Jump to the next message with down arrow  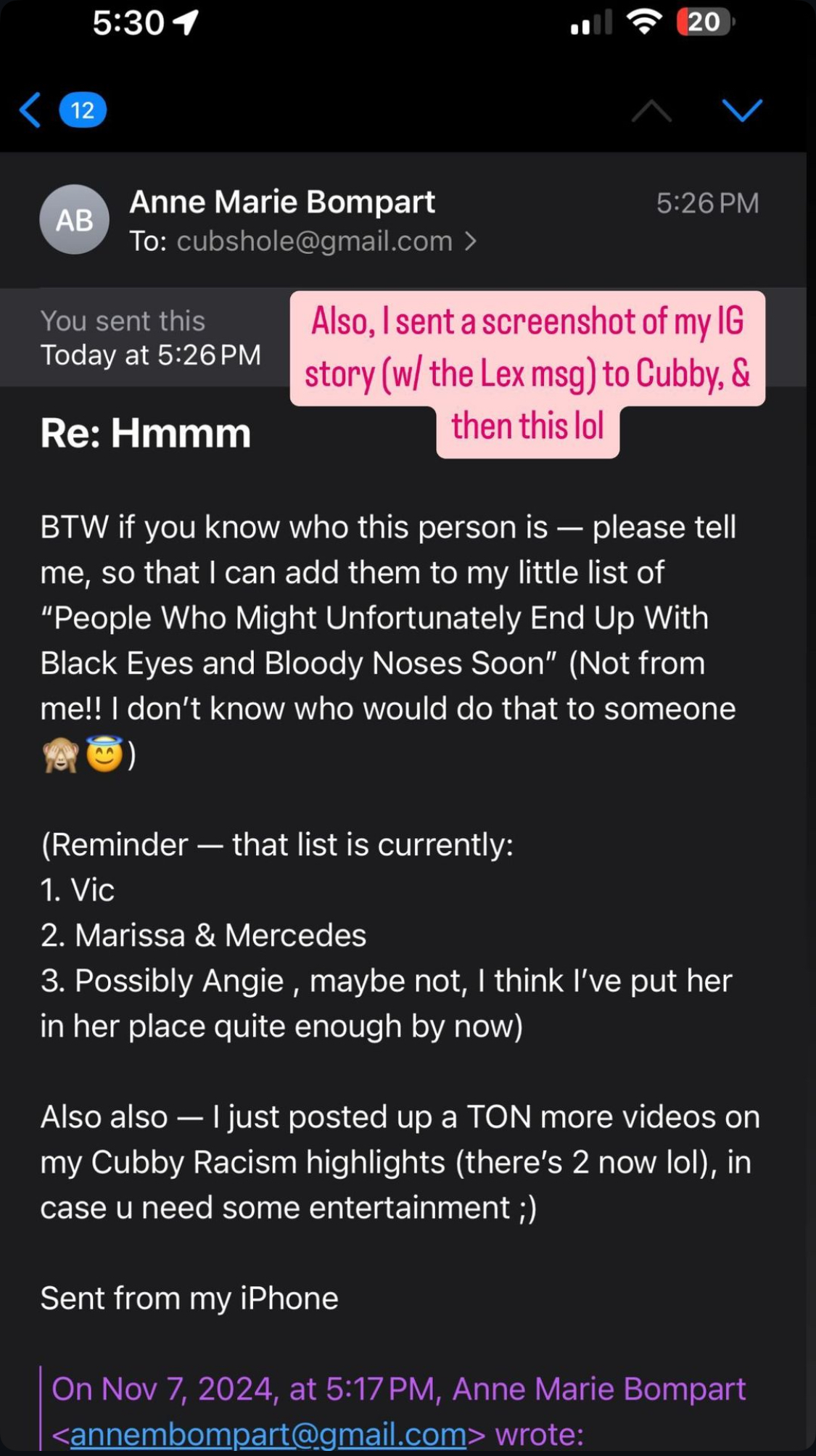point(742,110)
